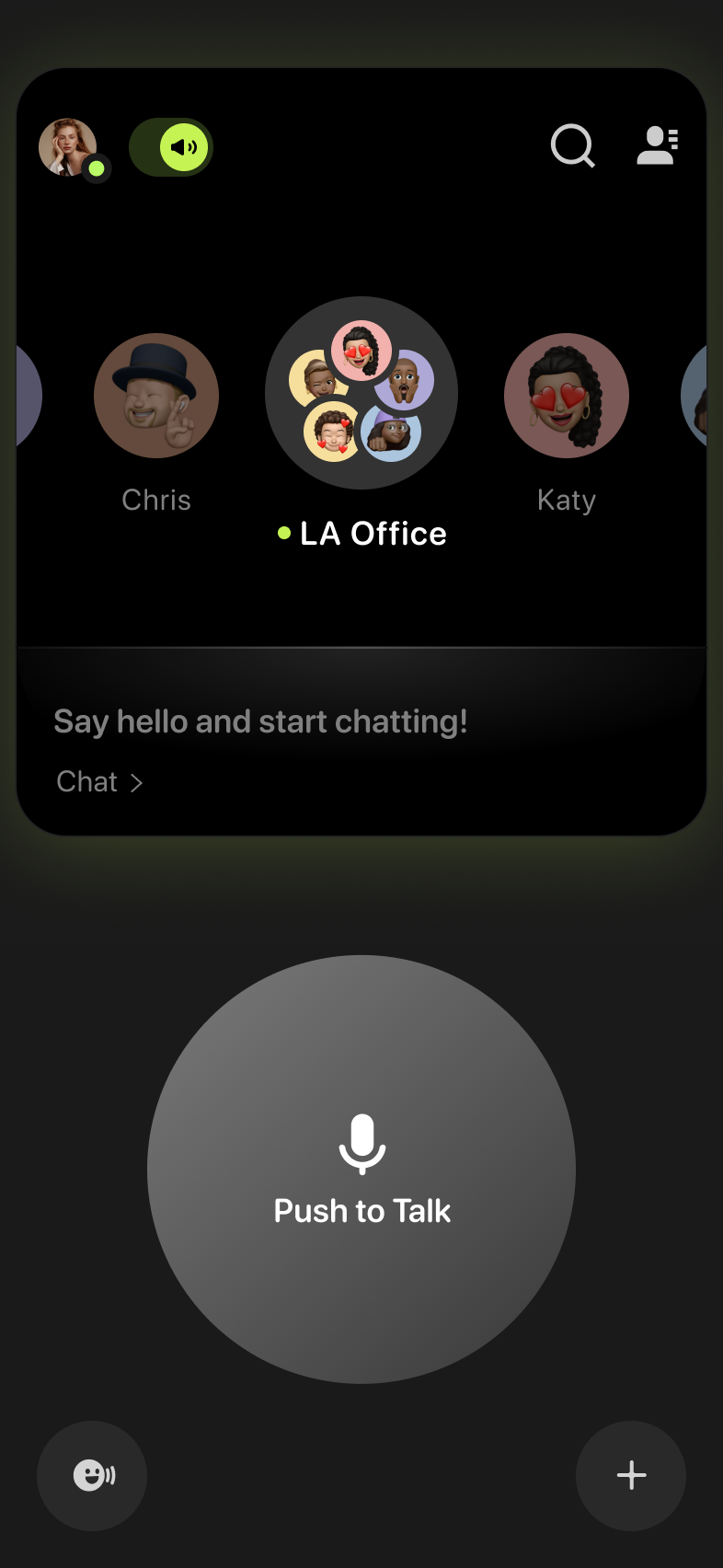Open the search icon
723x1568 pixels.
point(572,146)
